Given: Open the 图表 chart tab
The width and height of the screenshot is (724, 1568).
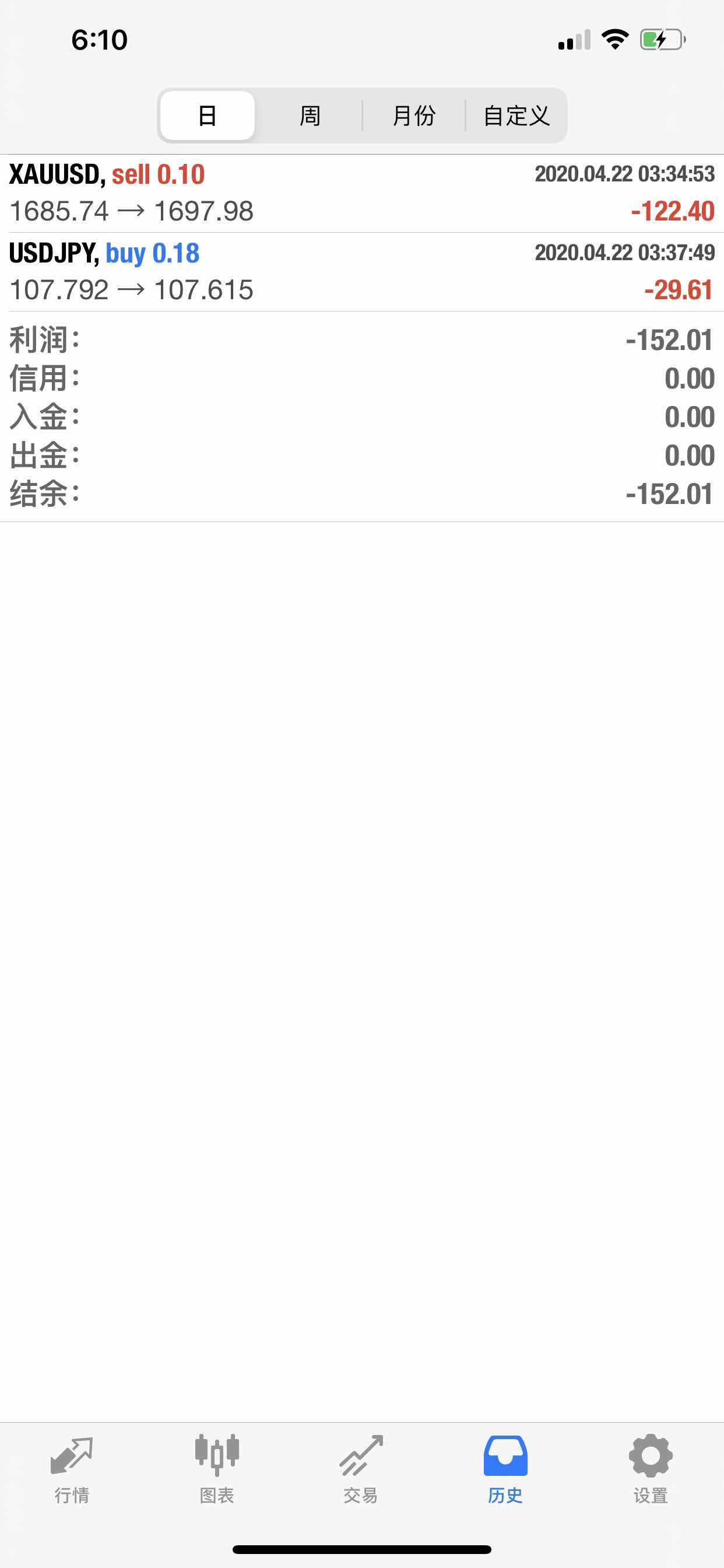Looking at the screenshot, I should pos(217,1470).
